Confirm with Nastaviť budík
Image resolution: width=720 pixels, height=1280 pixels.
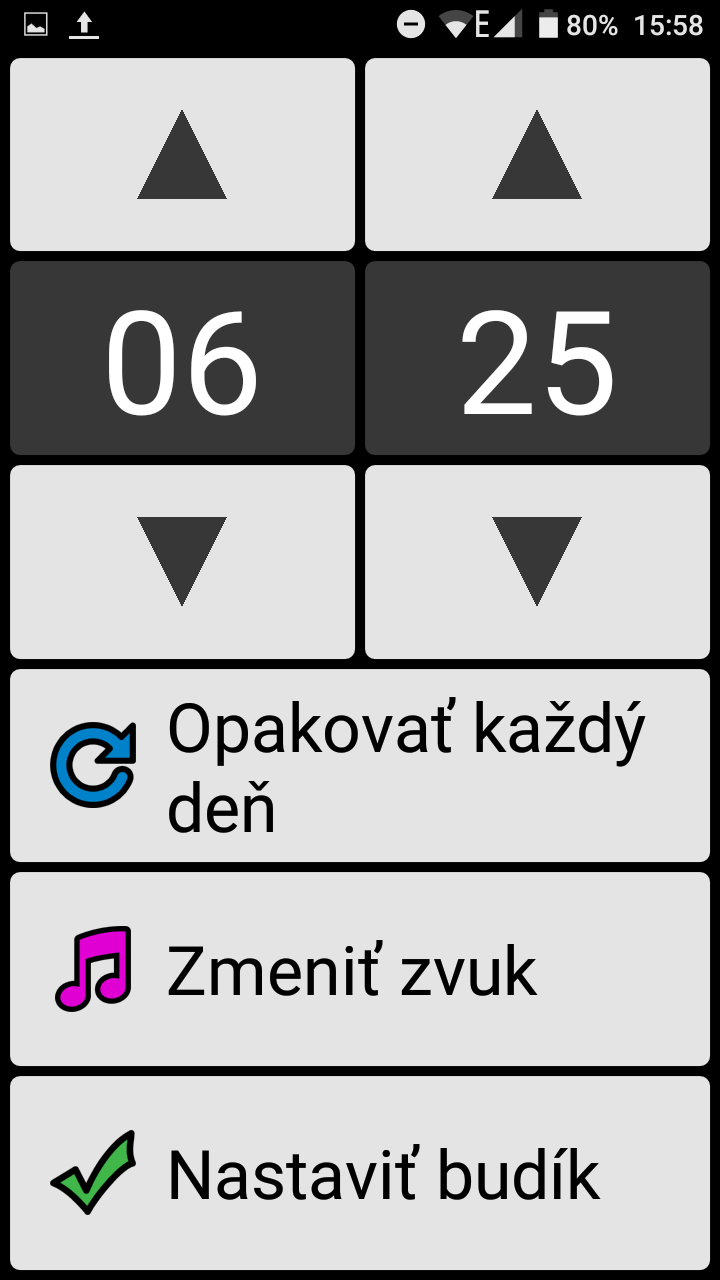360,1173
